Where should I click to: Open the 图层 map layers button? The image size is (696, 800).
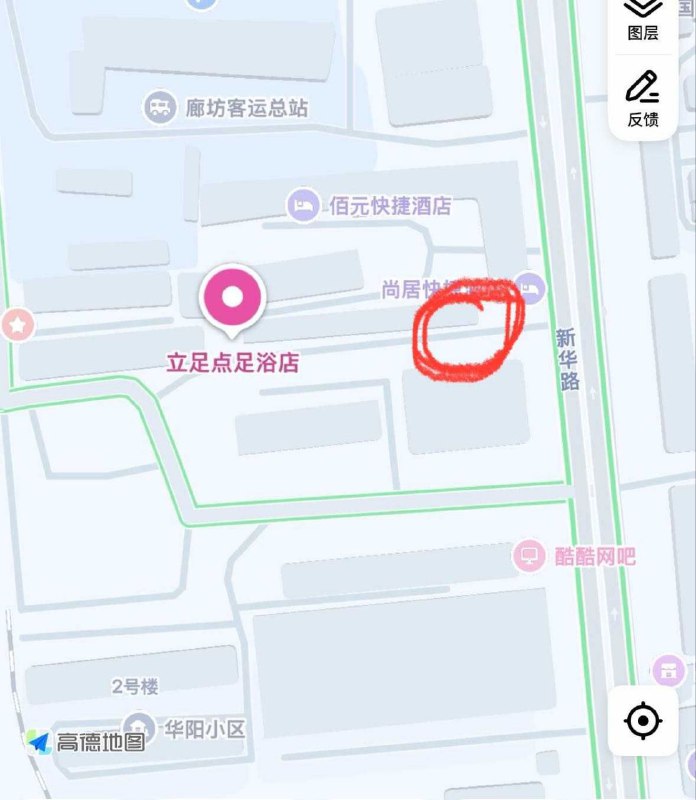642,20
